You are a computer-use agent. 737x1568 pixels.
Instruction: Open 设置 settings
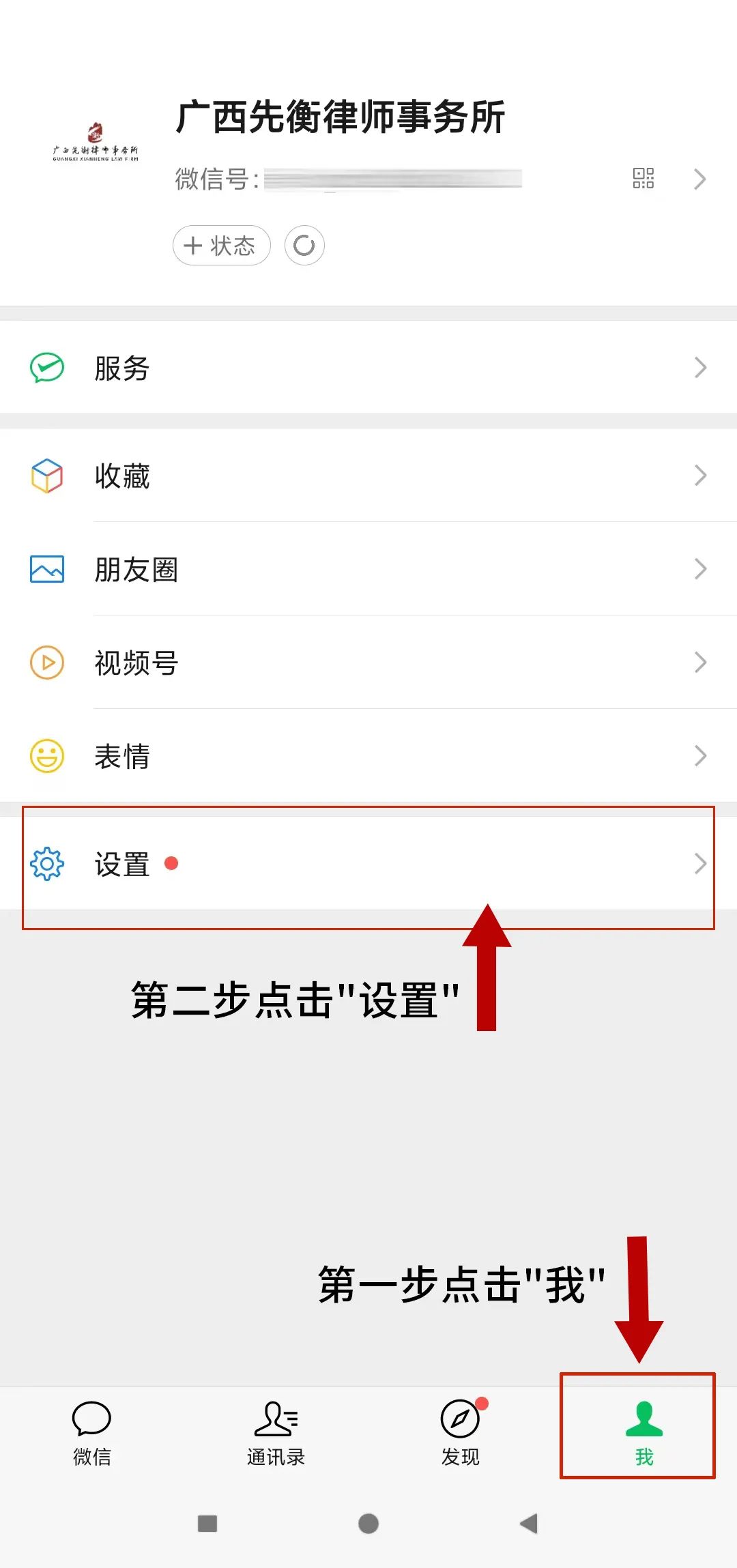click(369, 864)
